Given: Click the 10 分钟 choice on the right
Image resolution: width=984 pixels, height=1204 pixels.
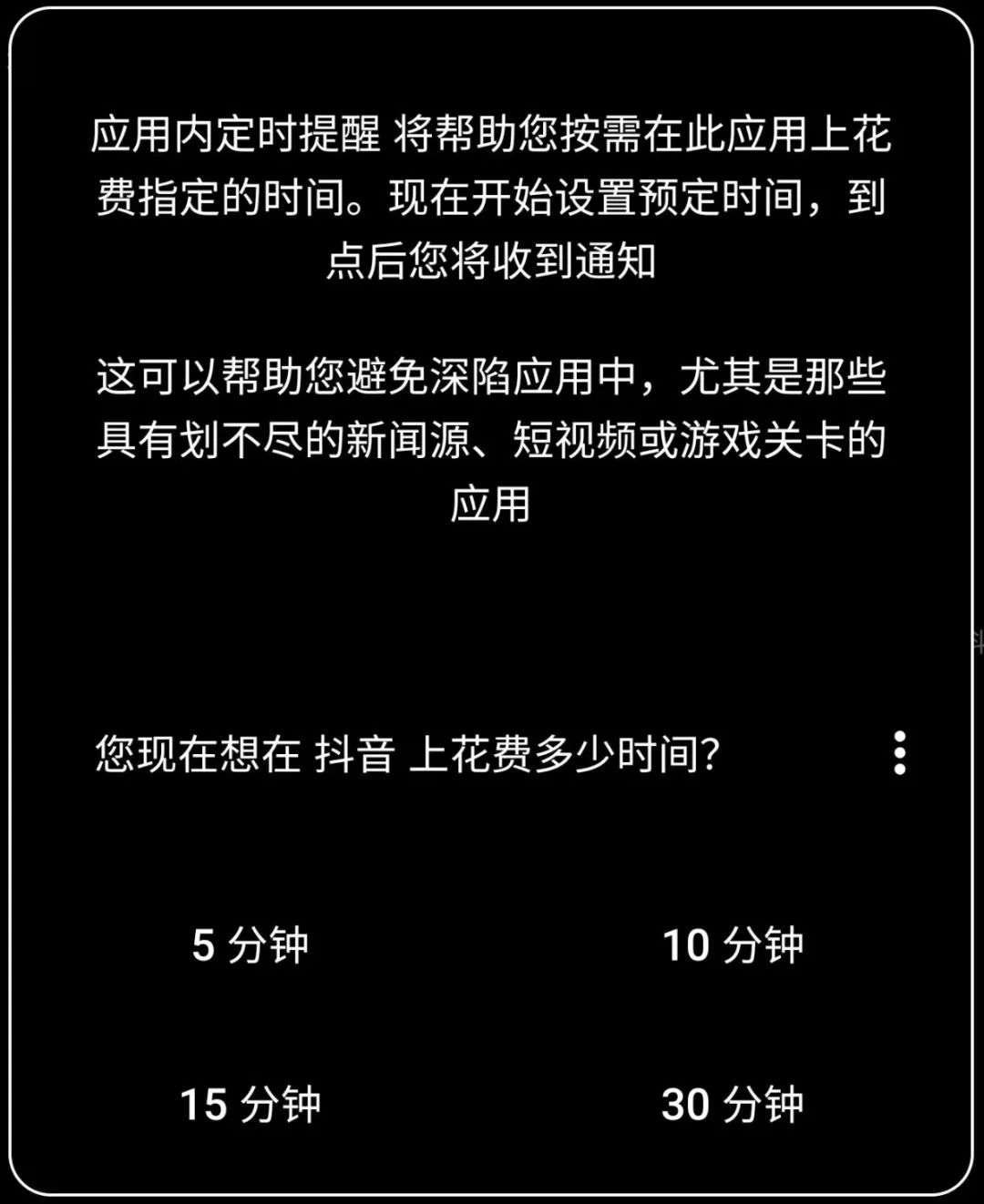Looking at the screenshot, I should click(735, 945).
